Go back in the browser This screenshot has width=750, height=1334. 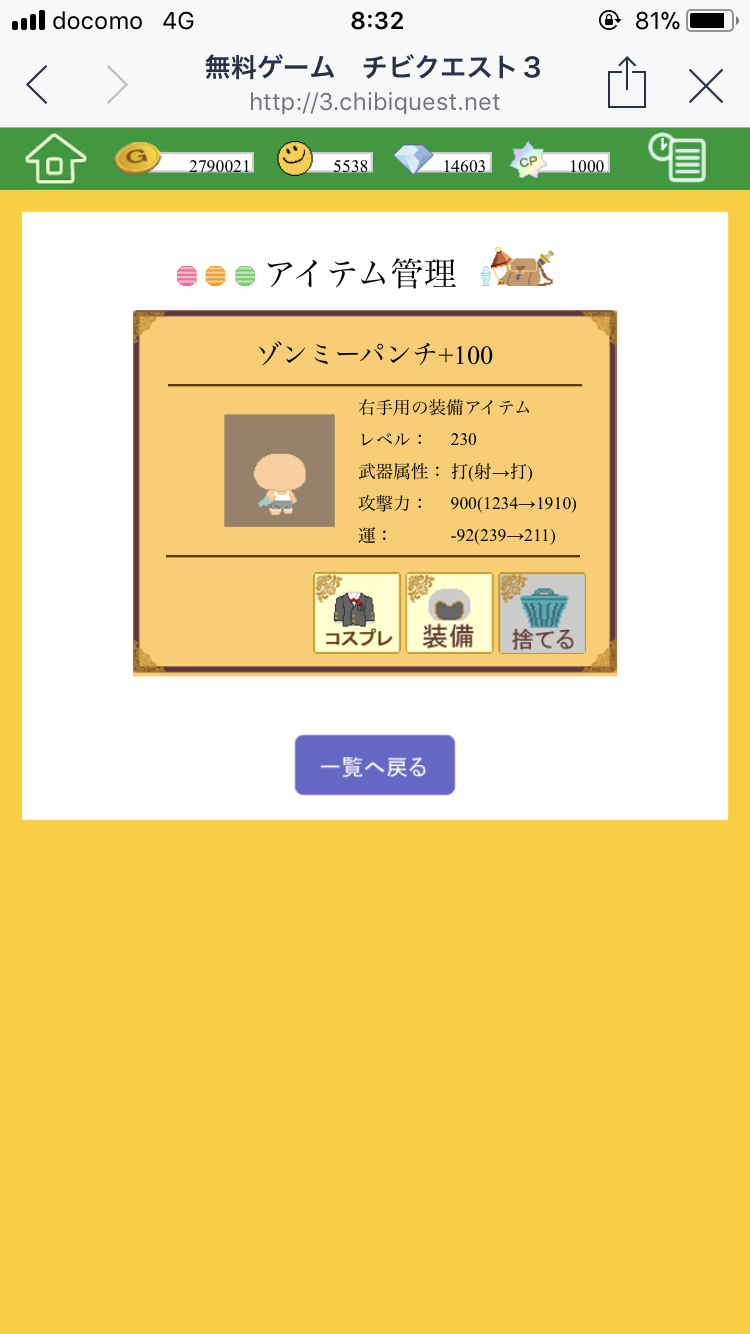pyautogui.click(x=37, y=85)
